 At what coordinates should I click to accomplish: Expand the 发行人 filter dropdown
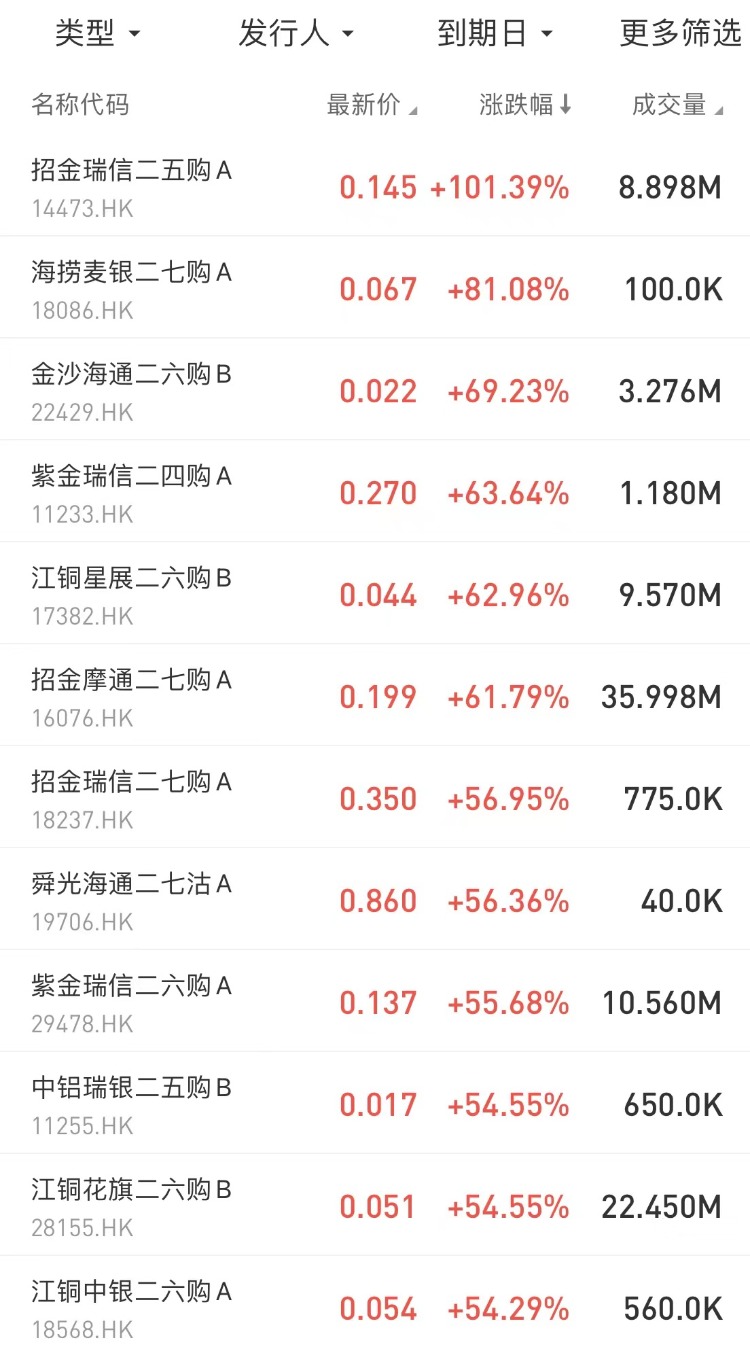click(x=296, y=34)
